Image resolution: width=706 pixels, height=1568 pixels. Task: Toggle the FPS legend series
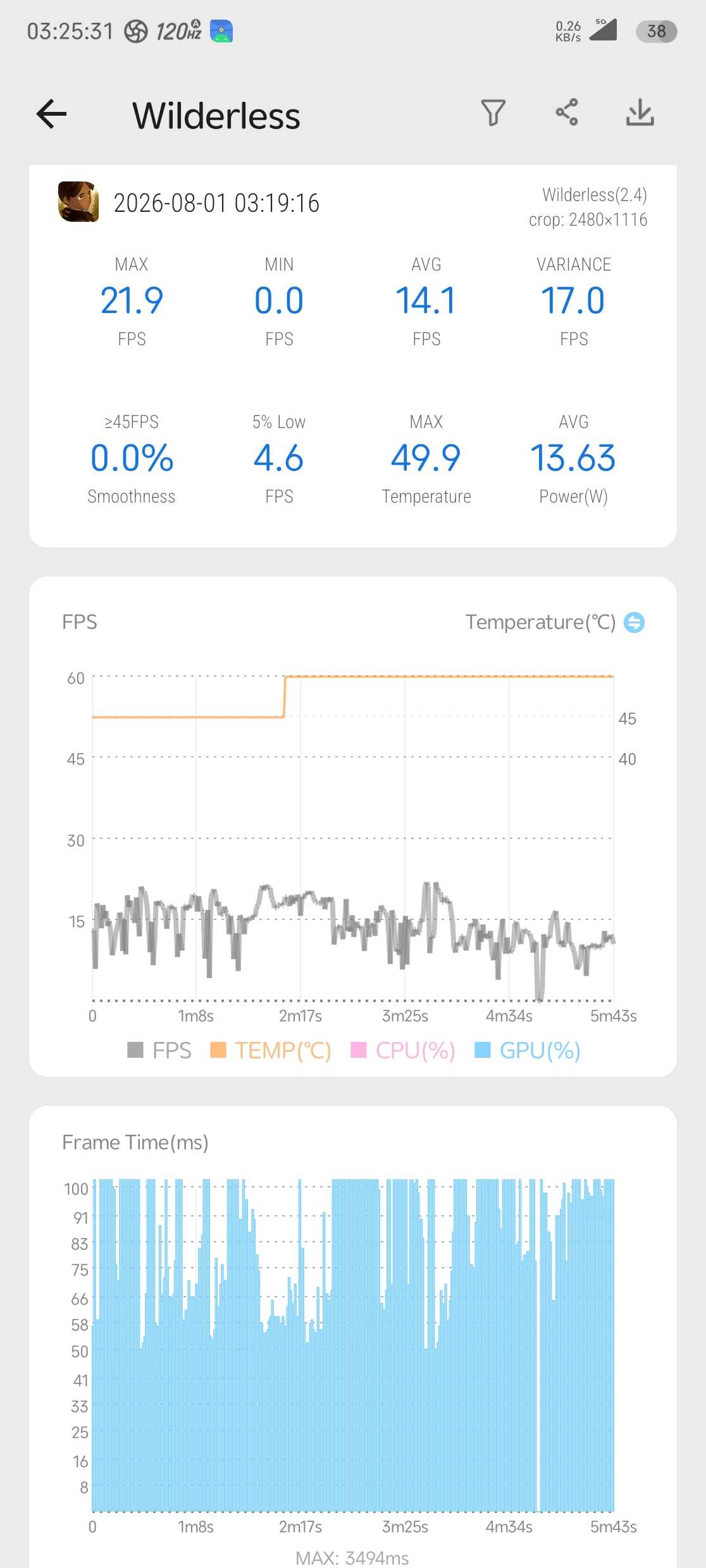tap(159, 1050)
